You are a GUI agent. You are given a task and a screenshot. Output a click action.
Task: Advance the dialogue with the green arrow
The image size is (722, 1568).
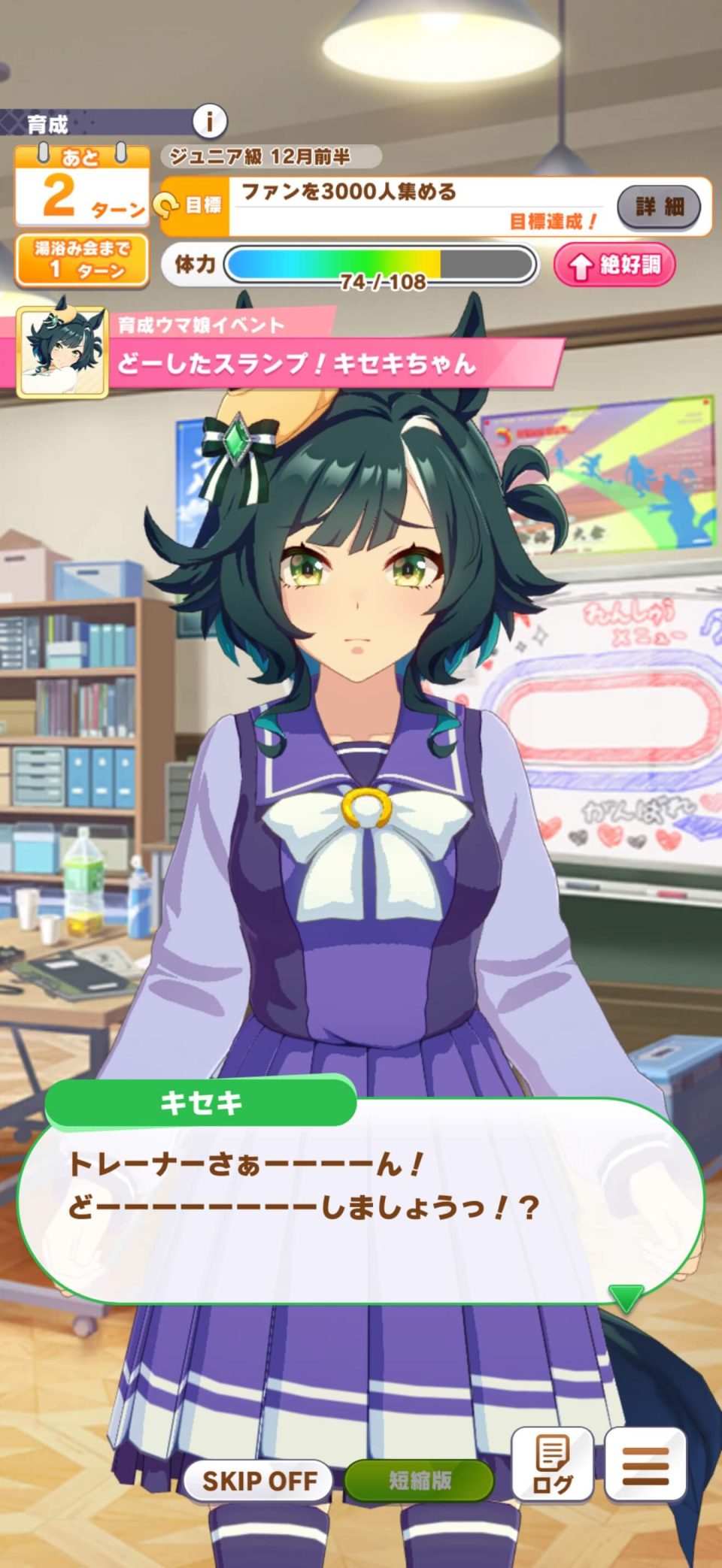pos(626,1296)
